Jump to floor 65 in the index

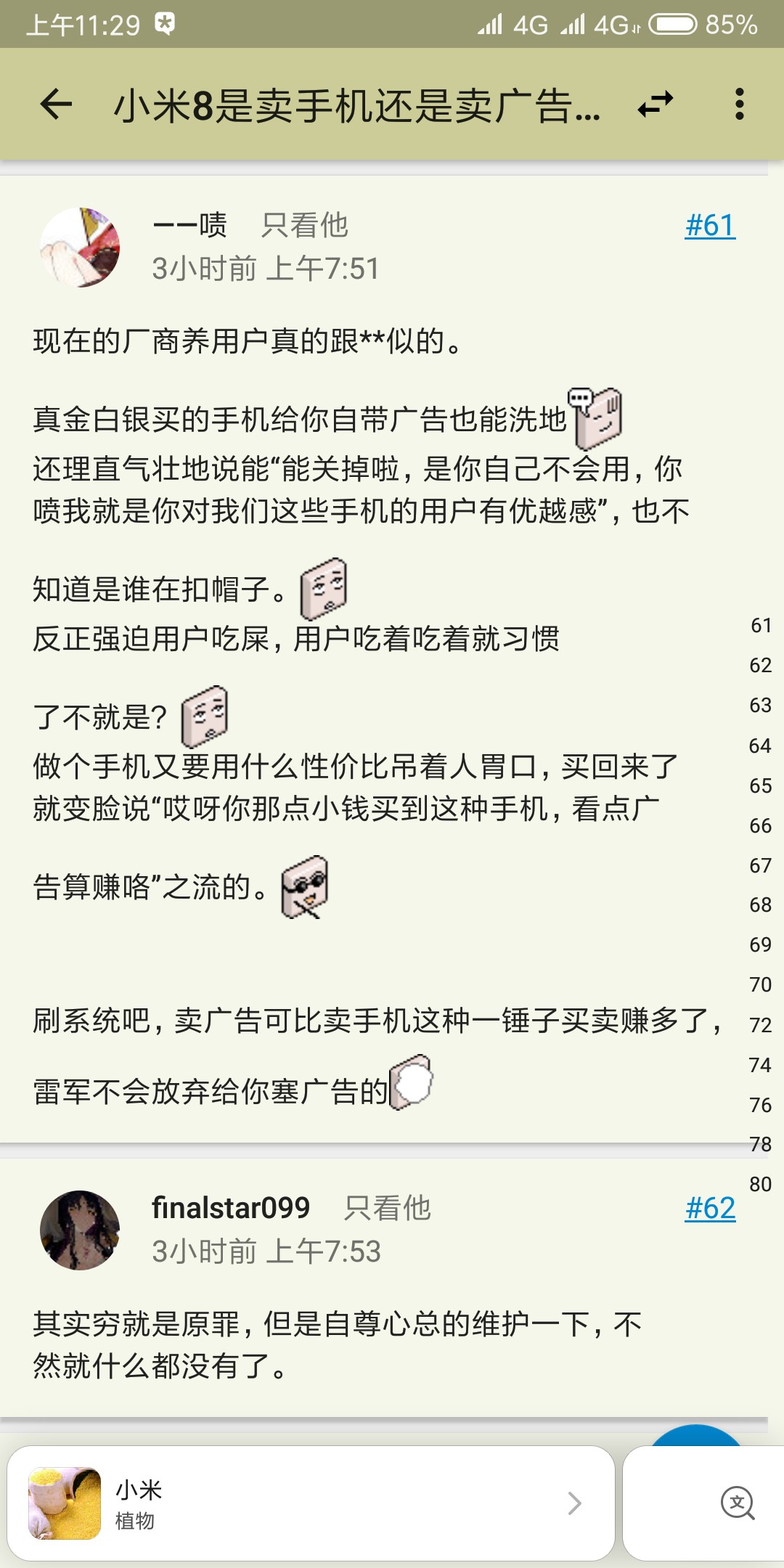point(760,786)
